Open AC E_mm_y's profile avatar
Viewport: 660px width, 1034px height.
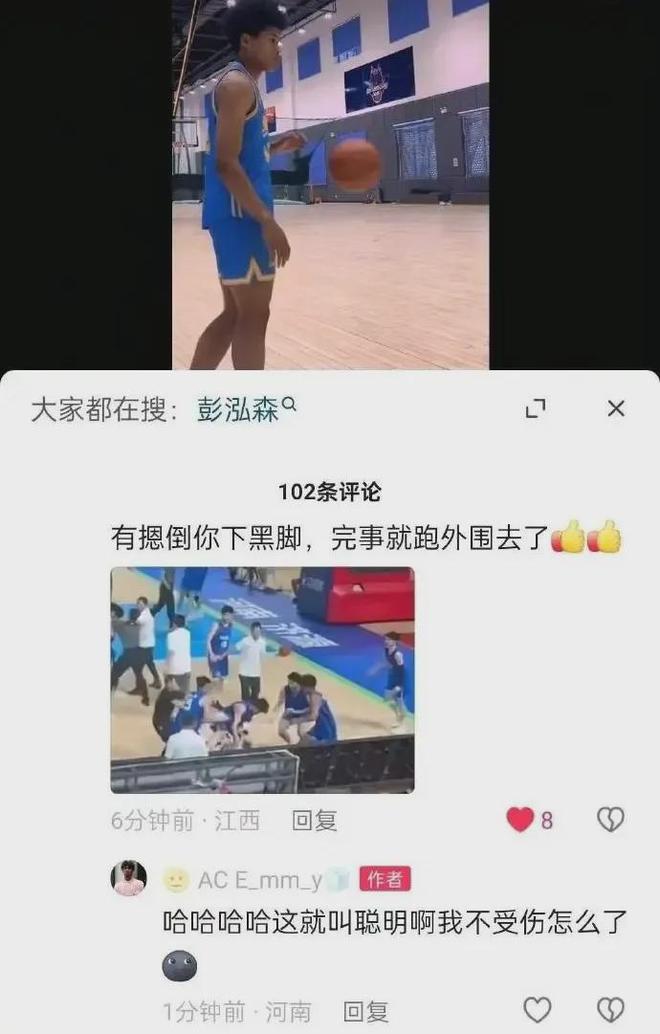pyautogui.click(x=128, y=879)
